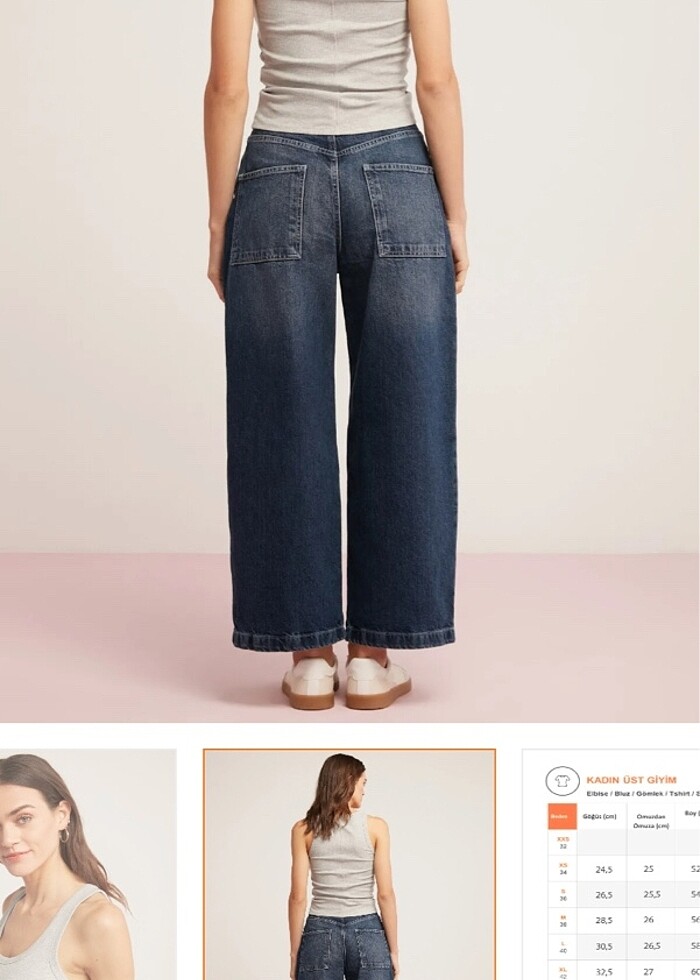Tap the large jeans product photo
The width and height of the screenshot is (700, 980).
click(x=350, y=360)
